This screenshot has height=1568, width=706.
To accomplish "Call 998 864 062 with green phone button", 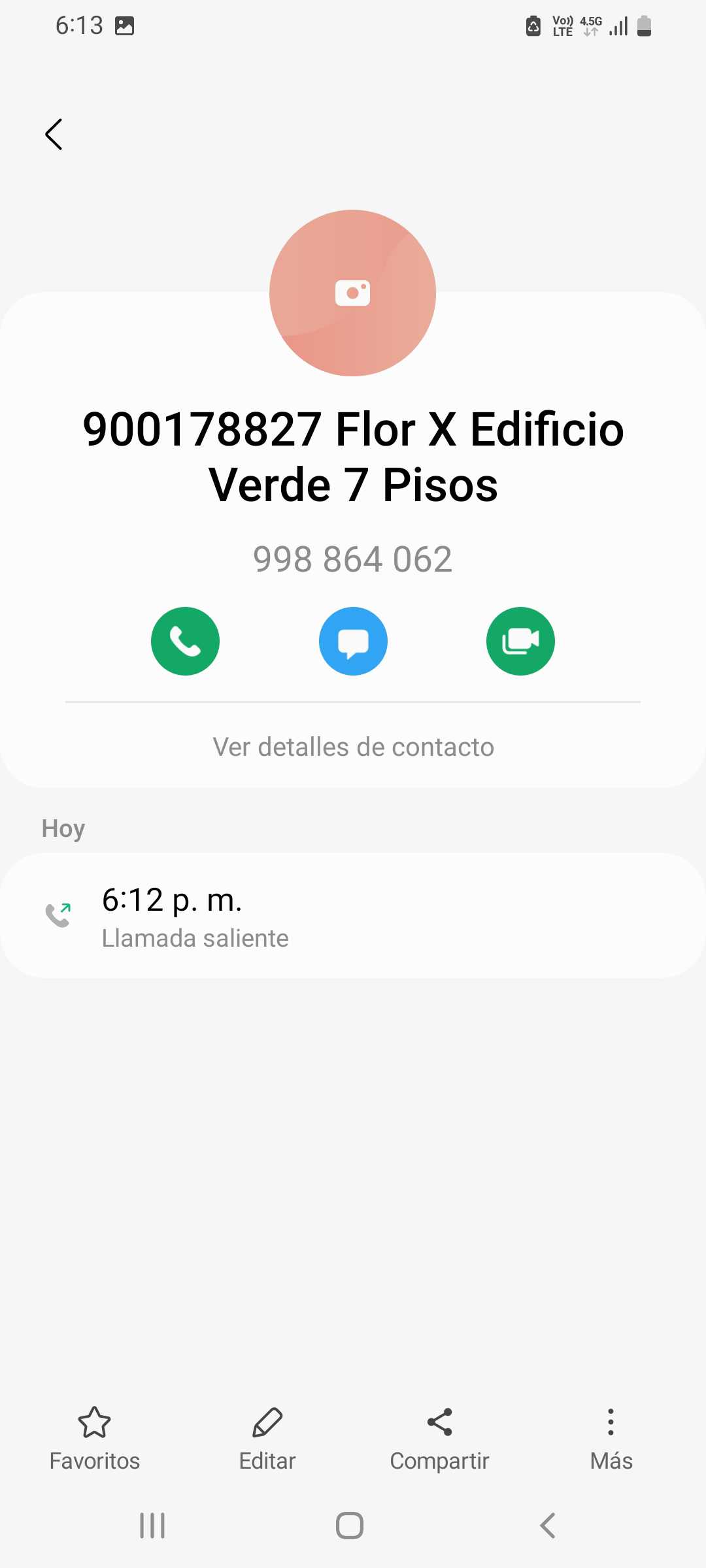I will click(185, 641).
